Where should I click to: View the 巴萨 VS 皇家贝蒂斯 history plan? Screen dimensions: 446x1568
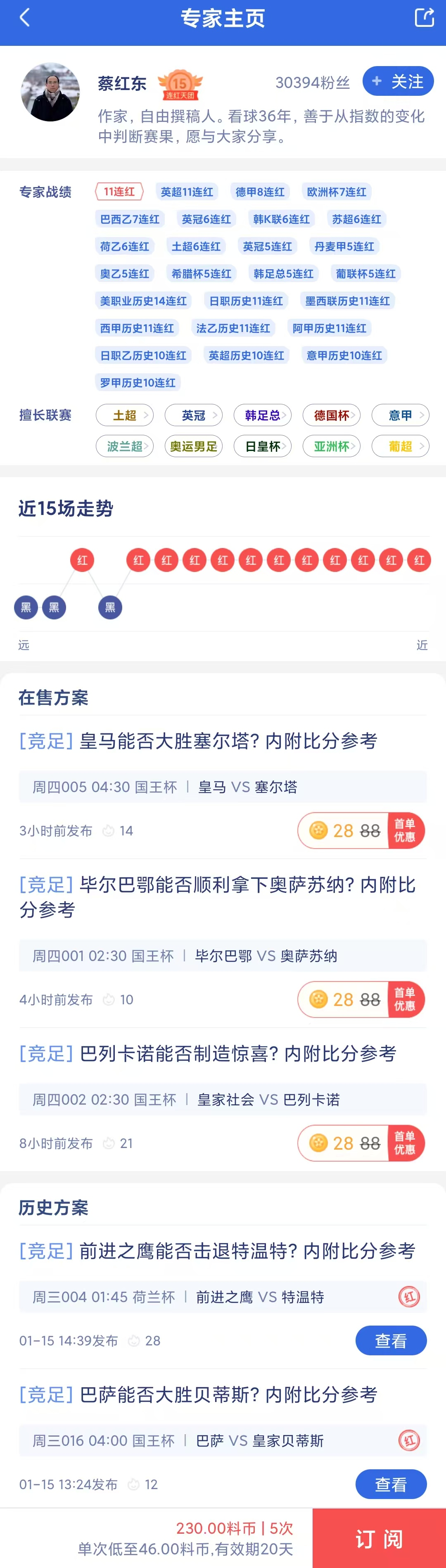point(391,1484)
